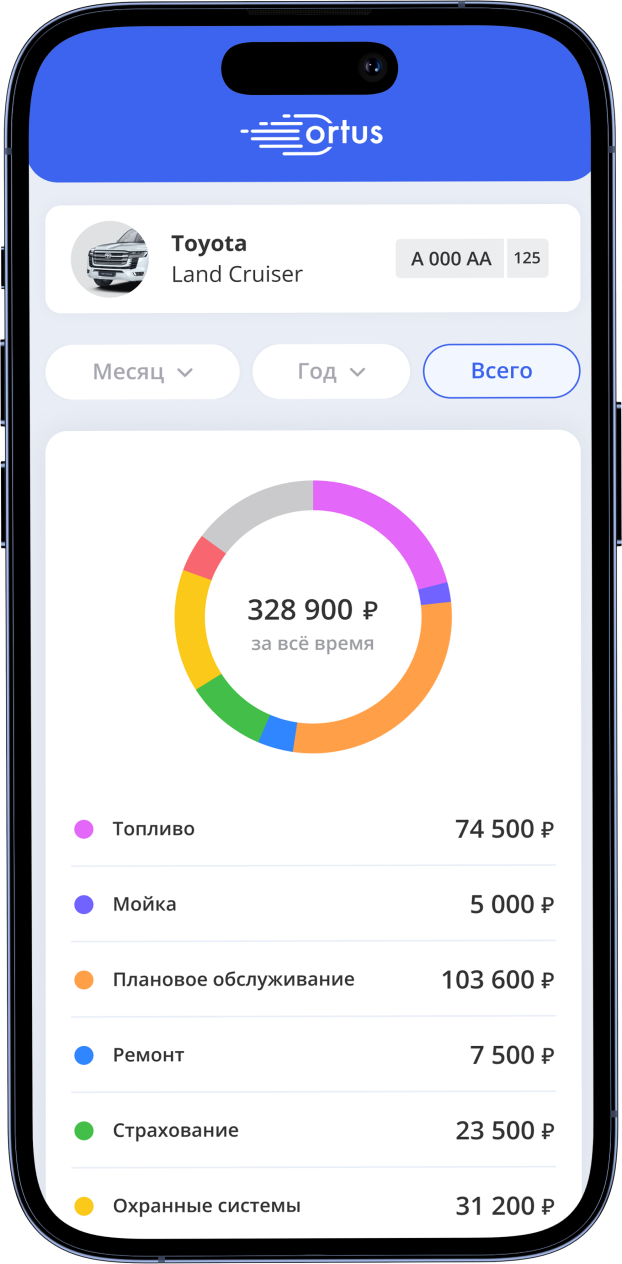
Task: Expand the Год dropdown
Action: [x=331, y=372]
